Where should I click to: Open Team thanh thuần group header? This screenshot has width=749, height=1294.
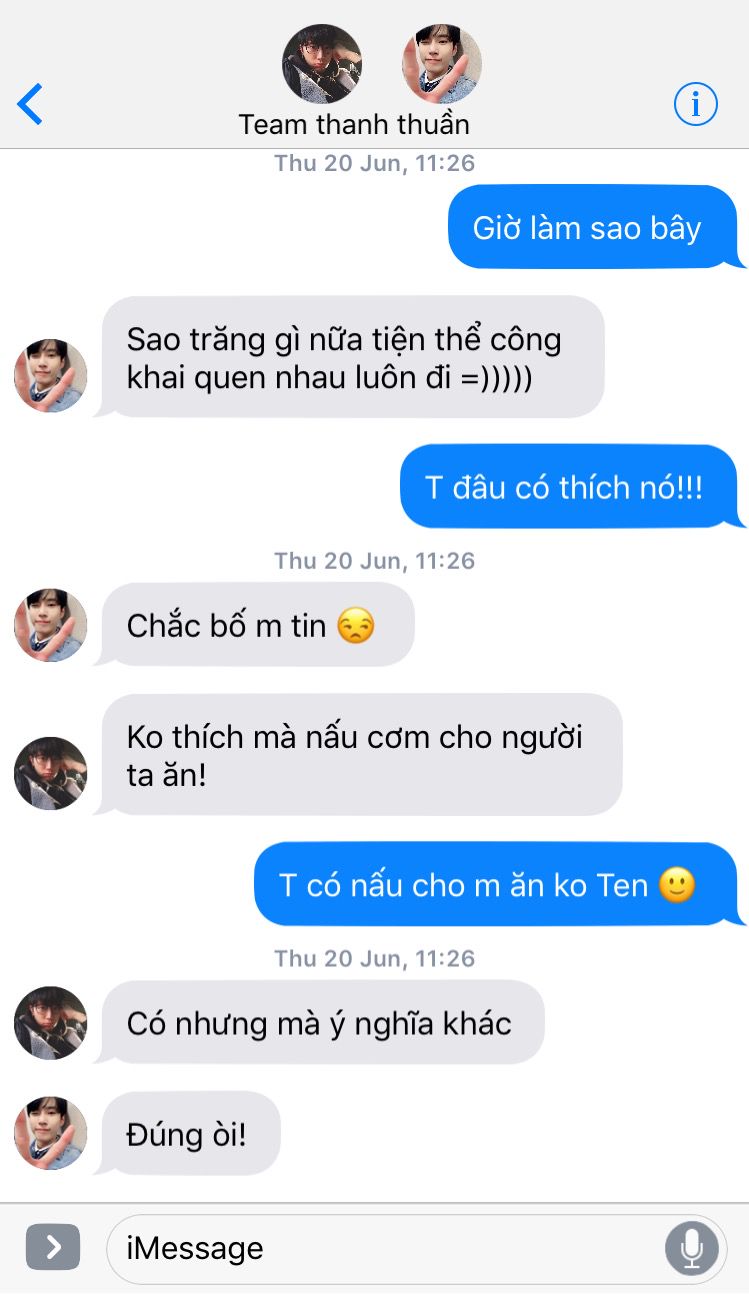354,124
